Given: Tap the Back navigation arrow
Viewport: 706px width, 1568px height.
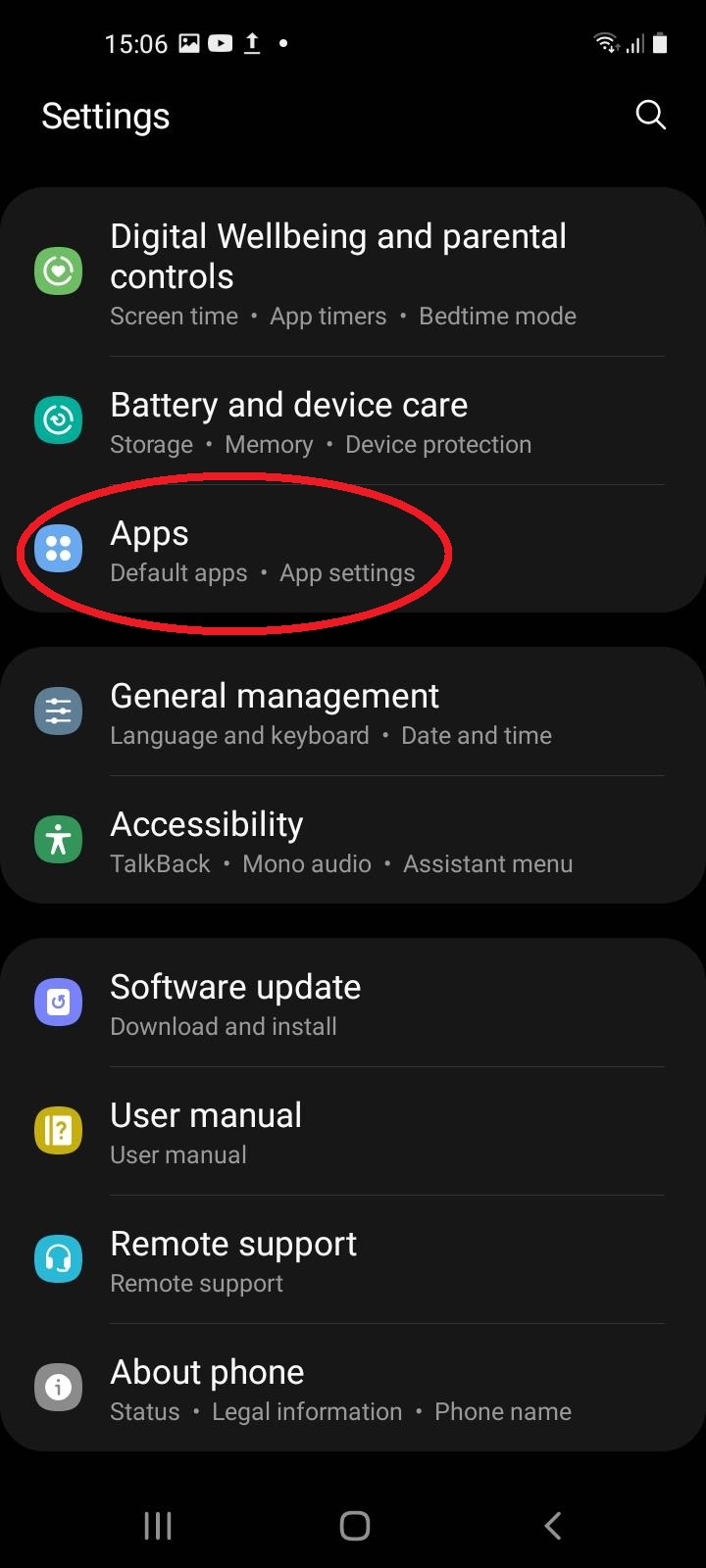Looking at the screenshot, I should click(x=551, y=1525).
